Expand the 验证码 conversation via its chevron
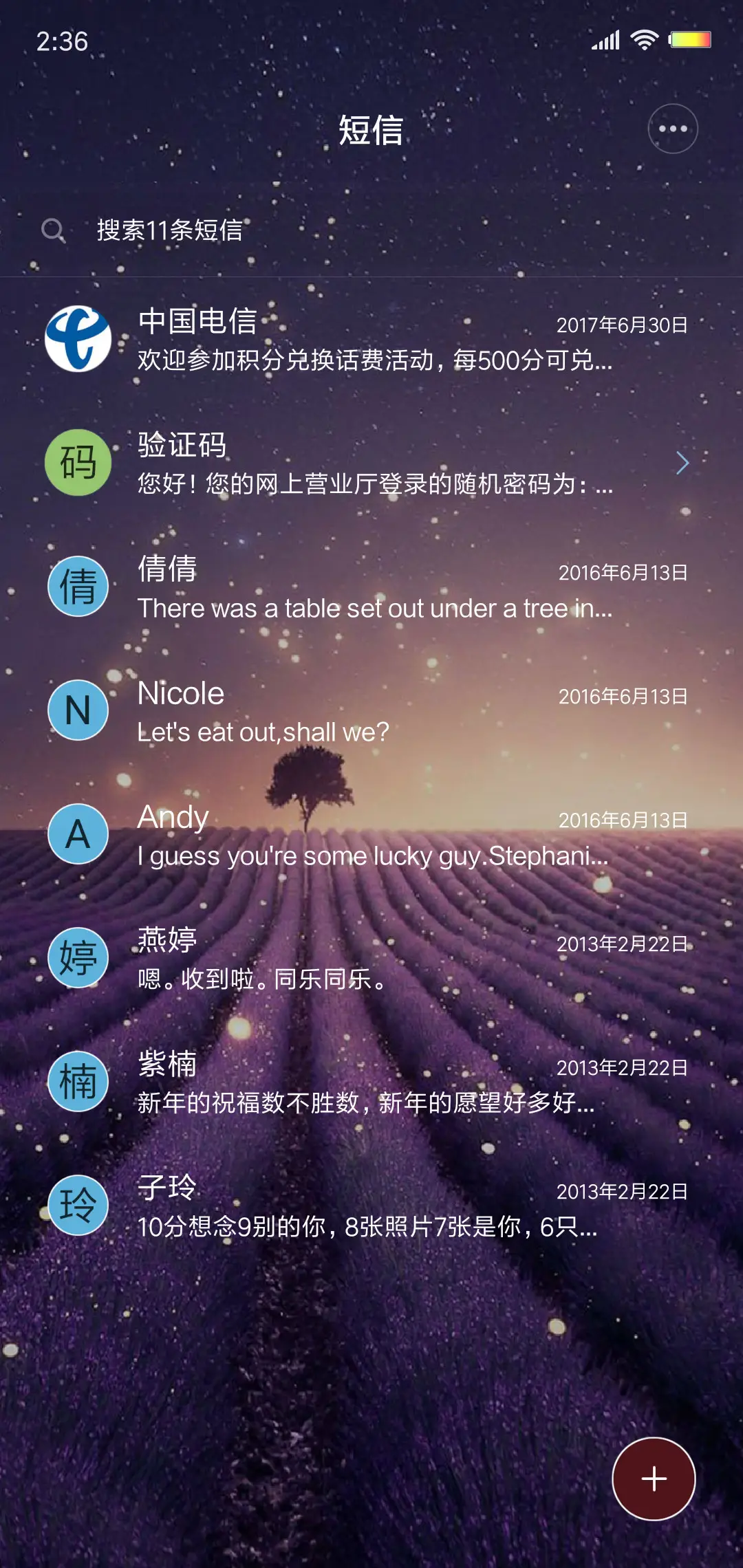743x1568 pixels. coord(683,463)
